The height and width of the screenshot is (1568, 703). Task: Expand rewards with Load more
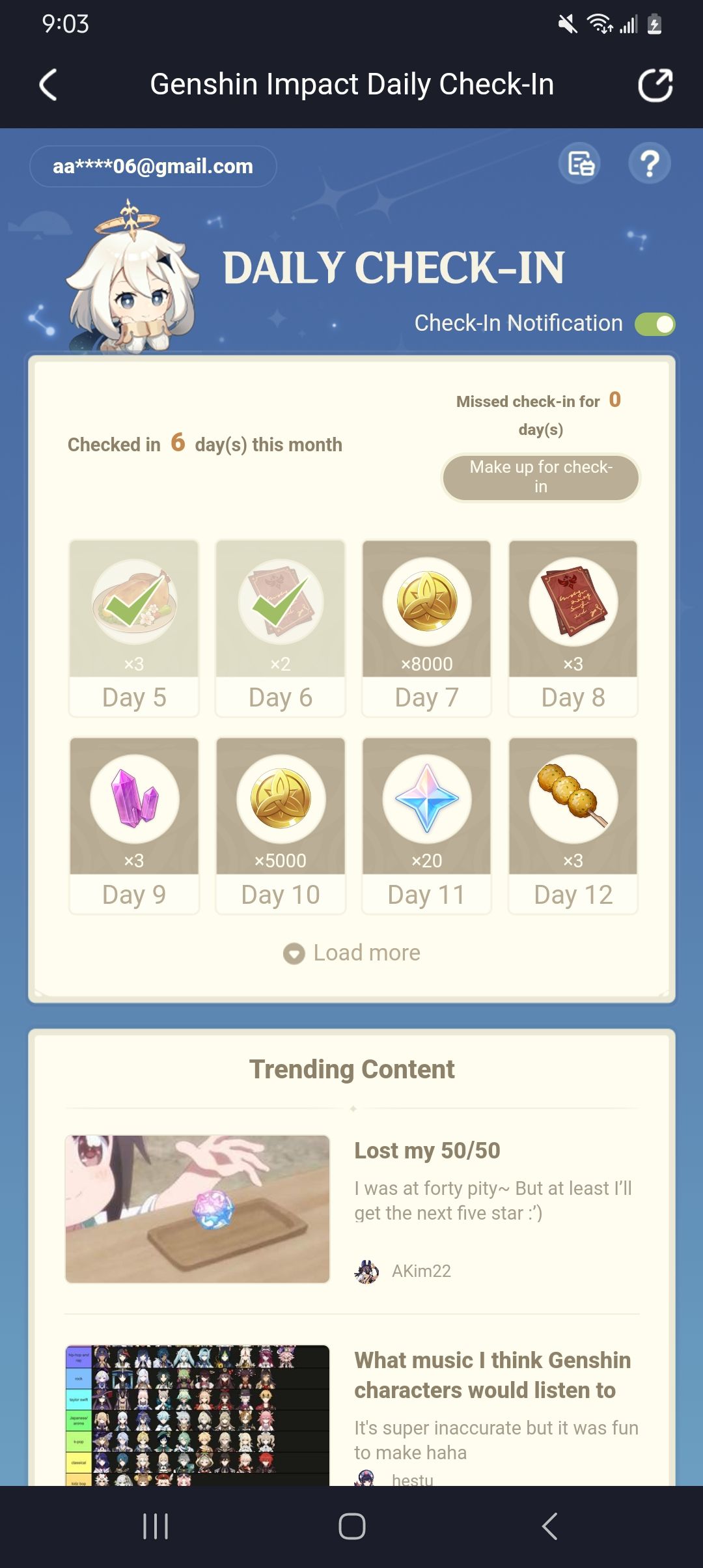pyautogui.click(x=352, y=953)
